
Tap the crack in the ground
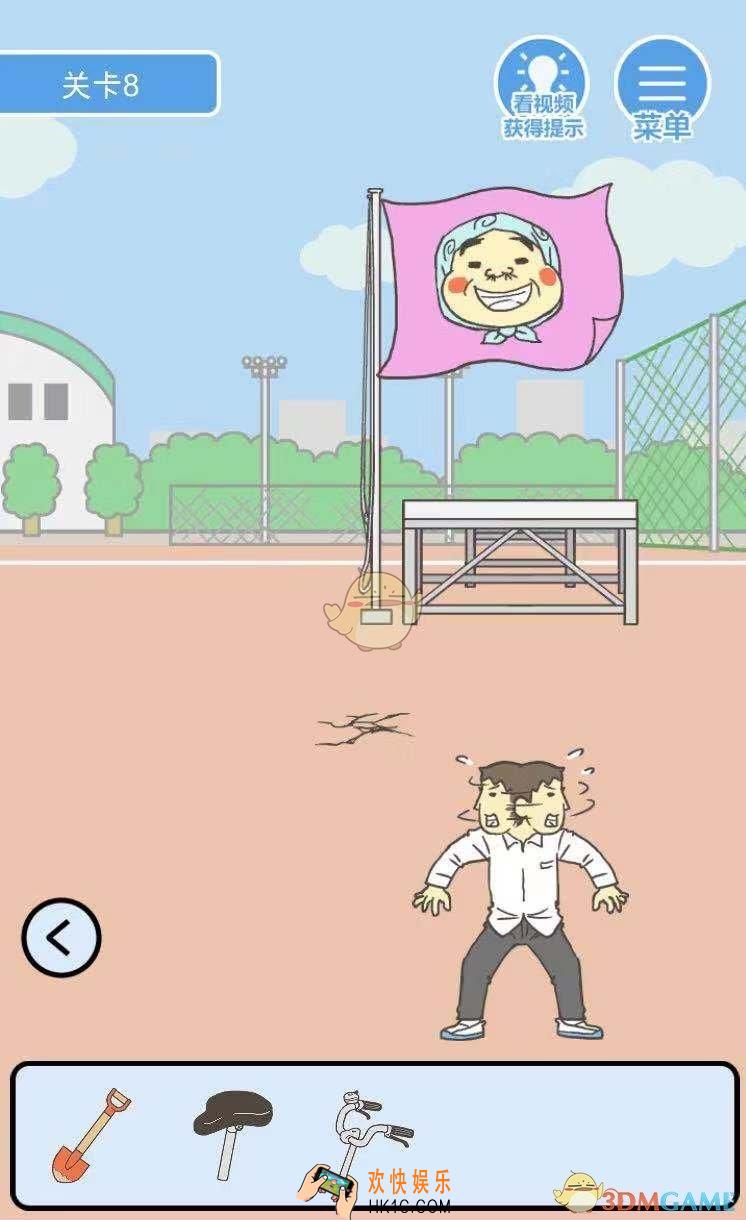[364, 729]
